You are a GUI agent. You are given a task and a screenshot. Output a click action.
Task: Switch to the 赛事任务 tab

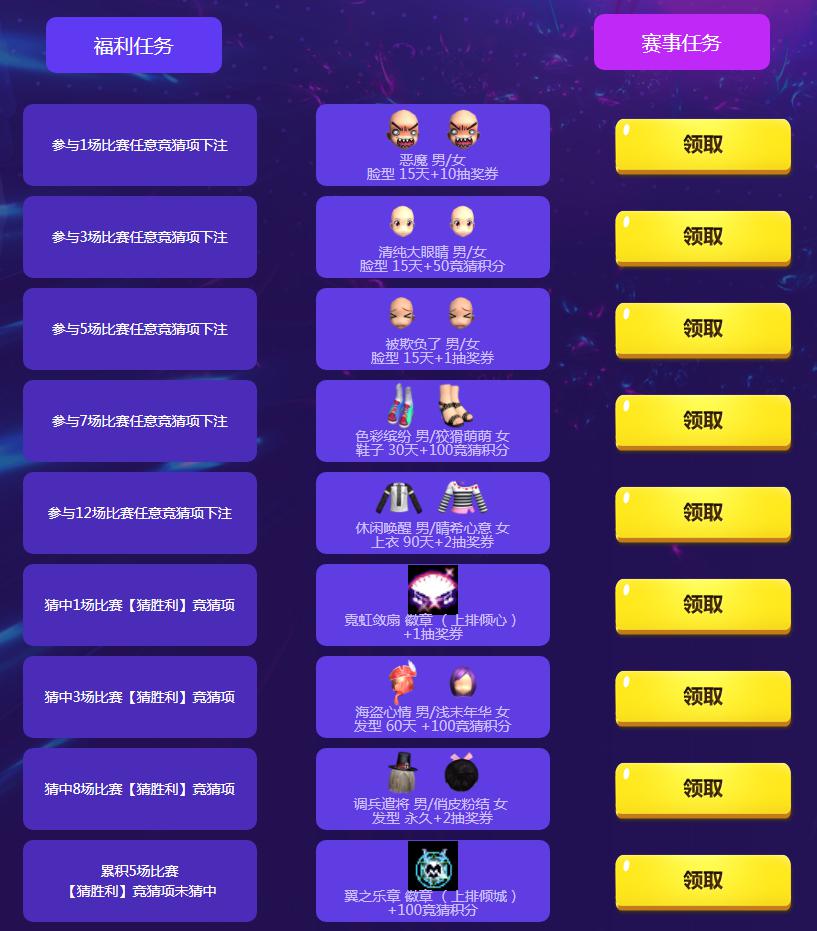(x=681, y=42)
